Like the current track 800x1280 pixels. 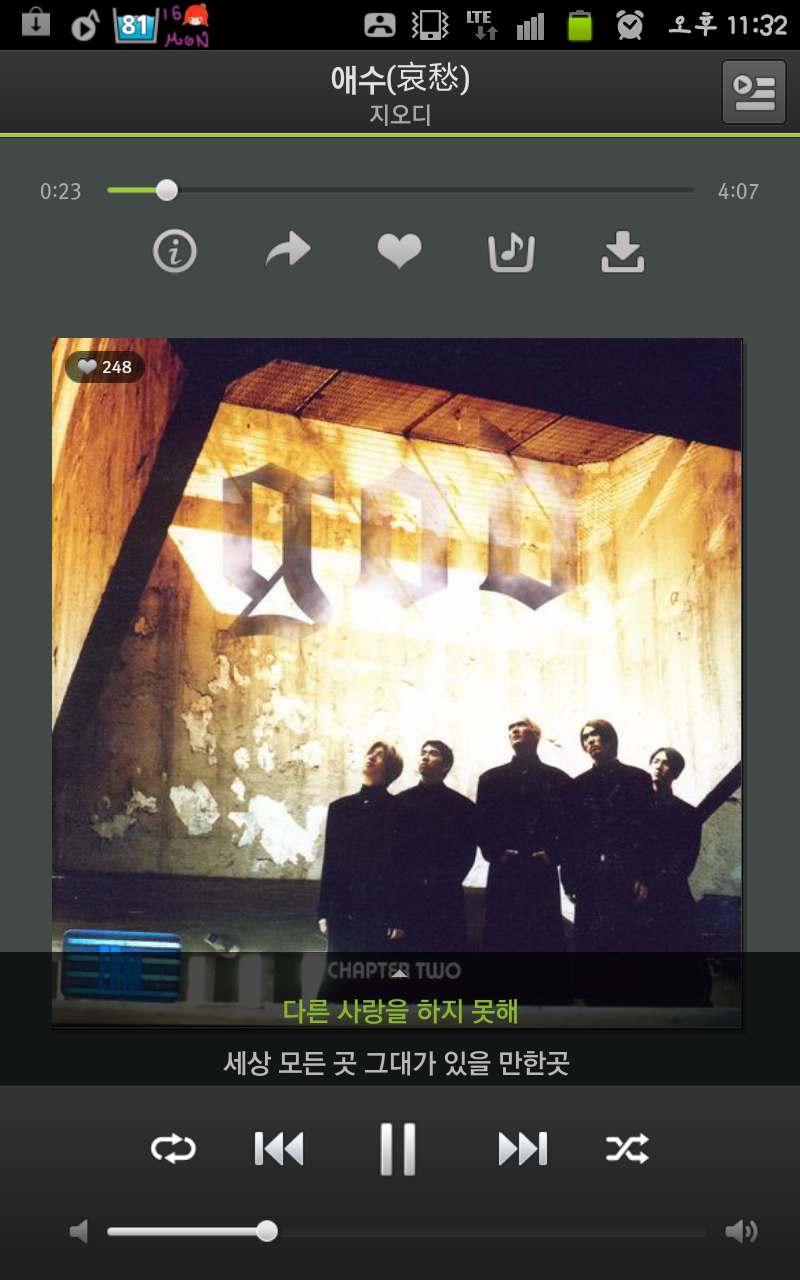click(x=399, y=251)
